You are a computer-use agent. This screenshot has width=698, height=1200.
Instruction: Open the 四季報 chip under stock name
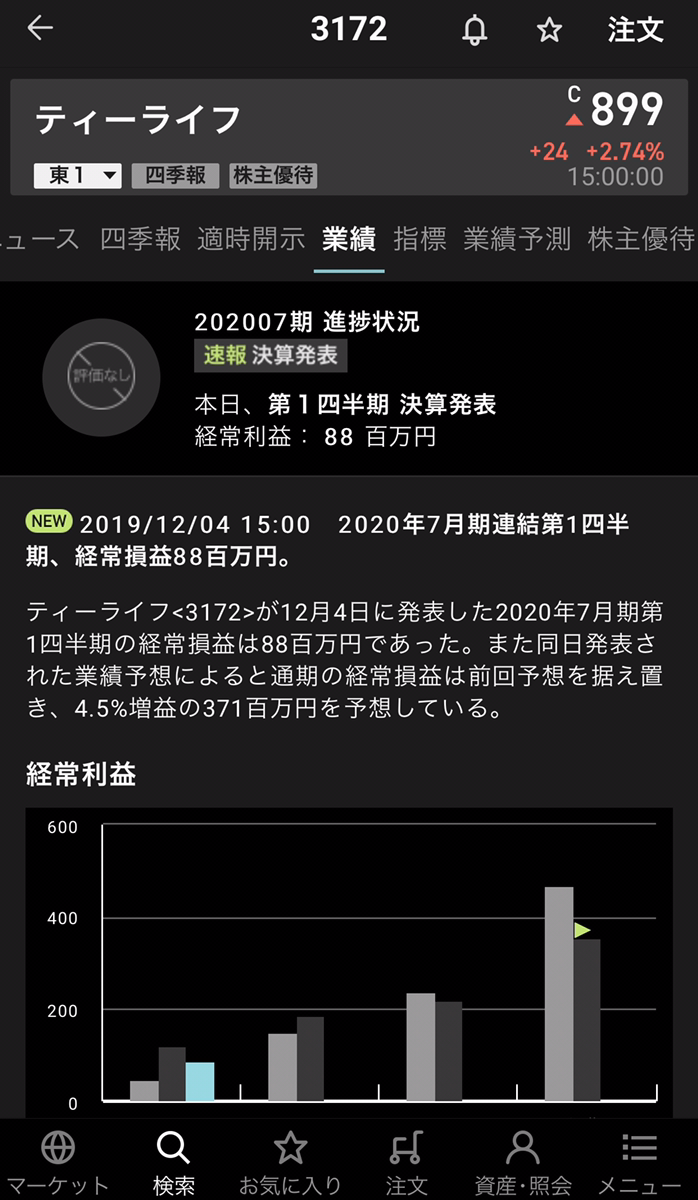(175, 175)
